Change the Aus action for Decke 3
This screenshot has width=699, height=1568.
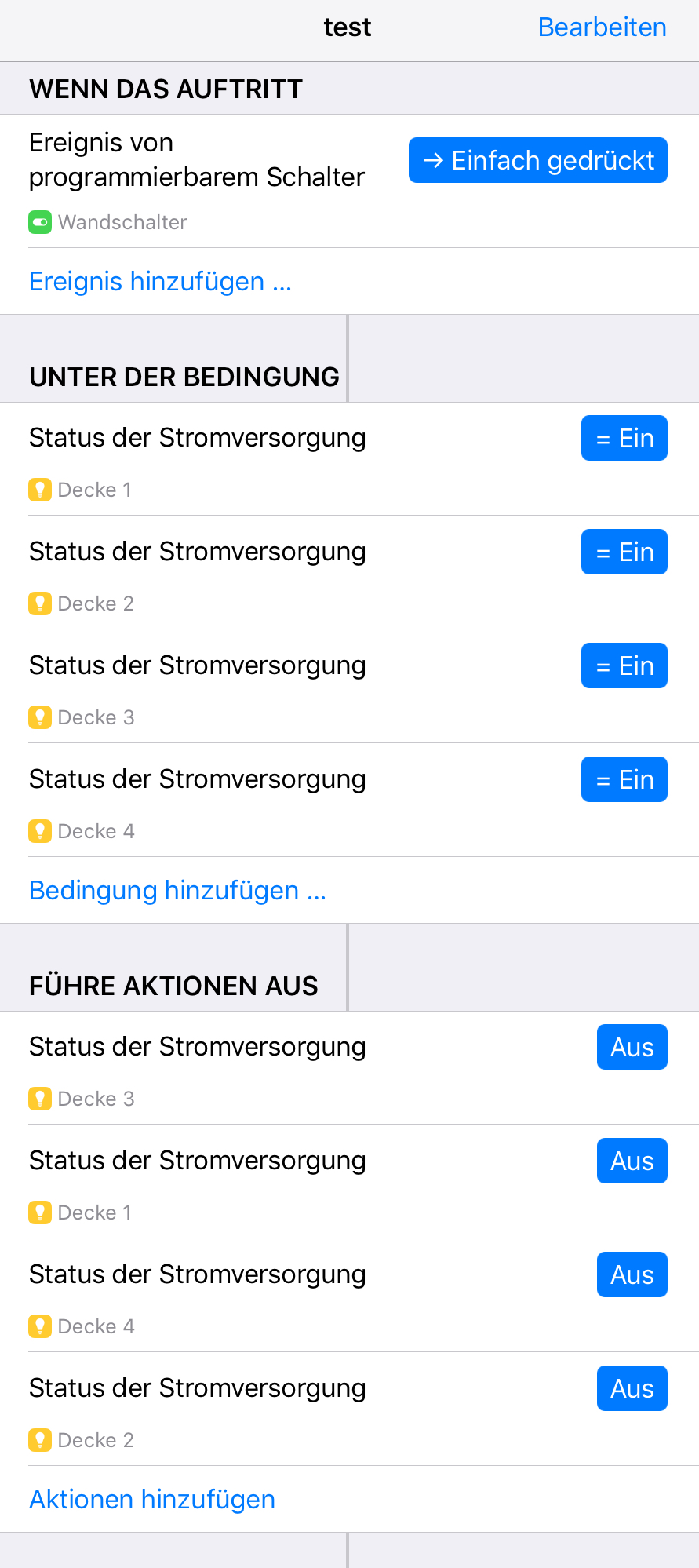click(632, 1047)
